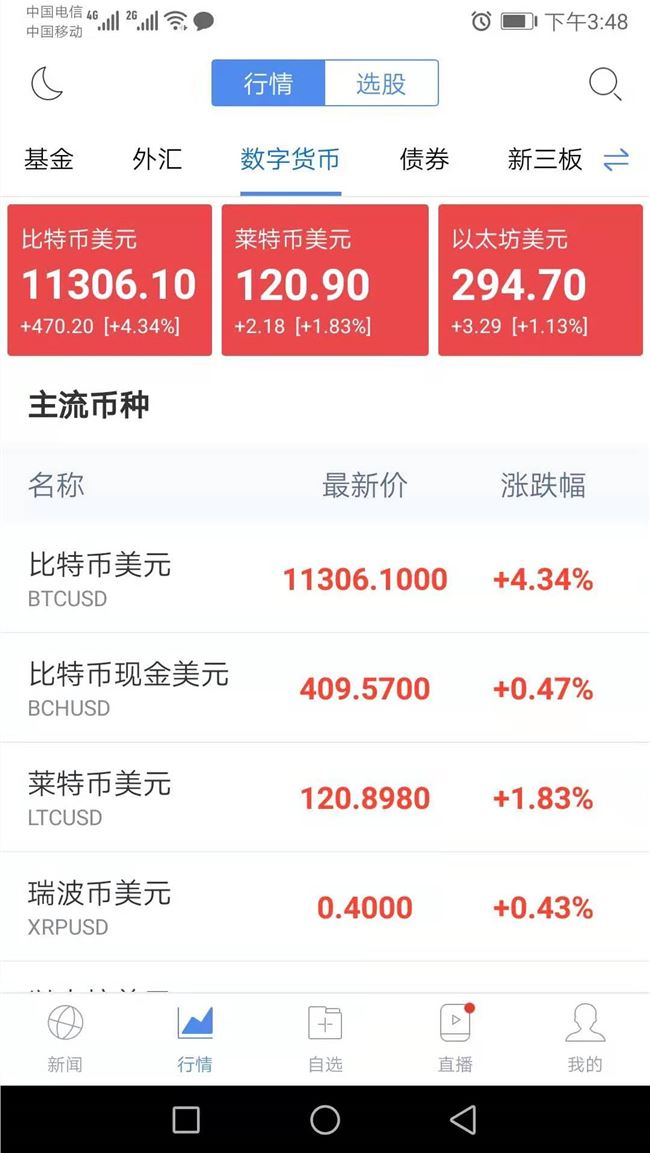View the BTCUSD row details
The width and height of the screenshot is (650, 1153).
tap(325, 579)
